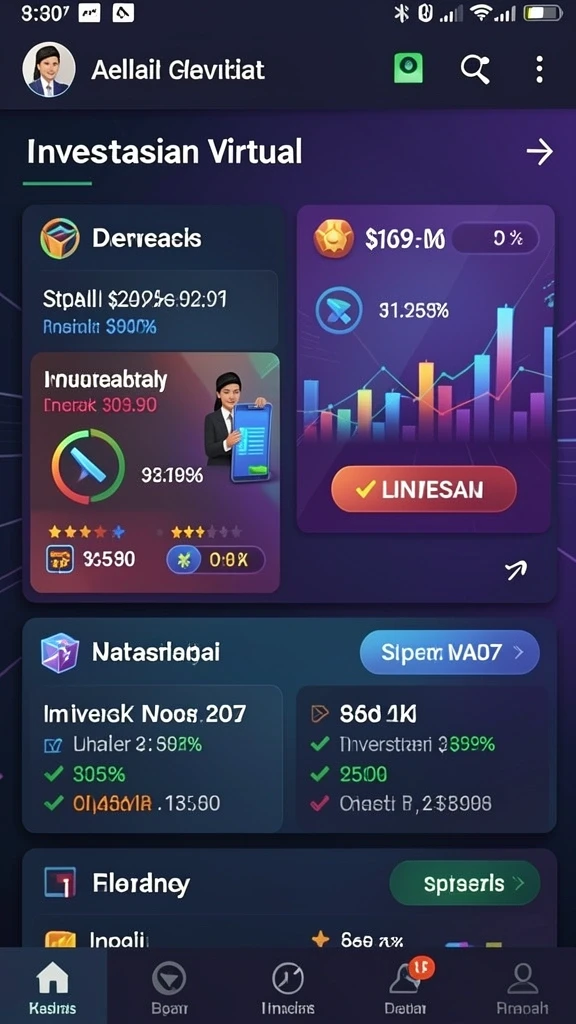
Task: Switch to the Rmapah profile tab
Action: tap(522, 986)
